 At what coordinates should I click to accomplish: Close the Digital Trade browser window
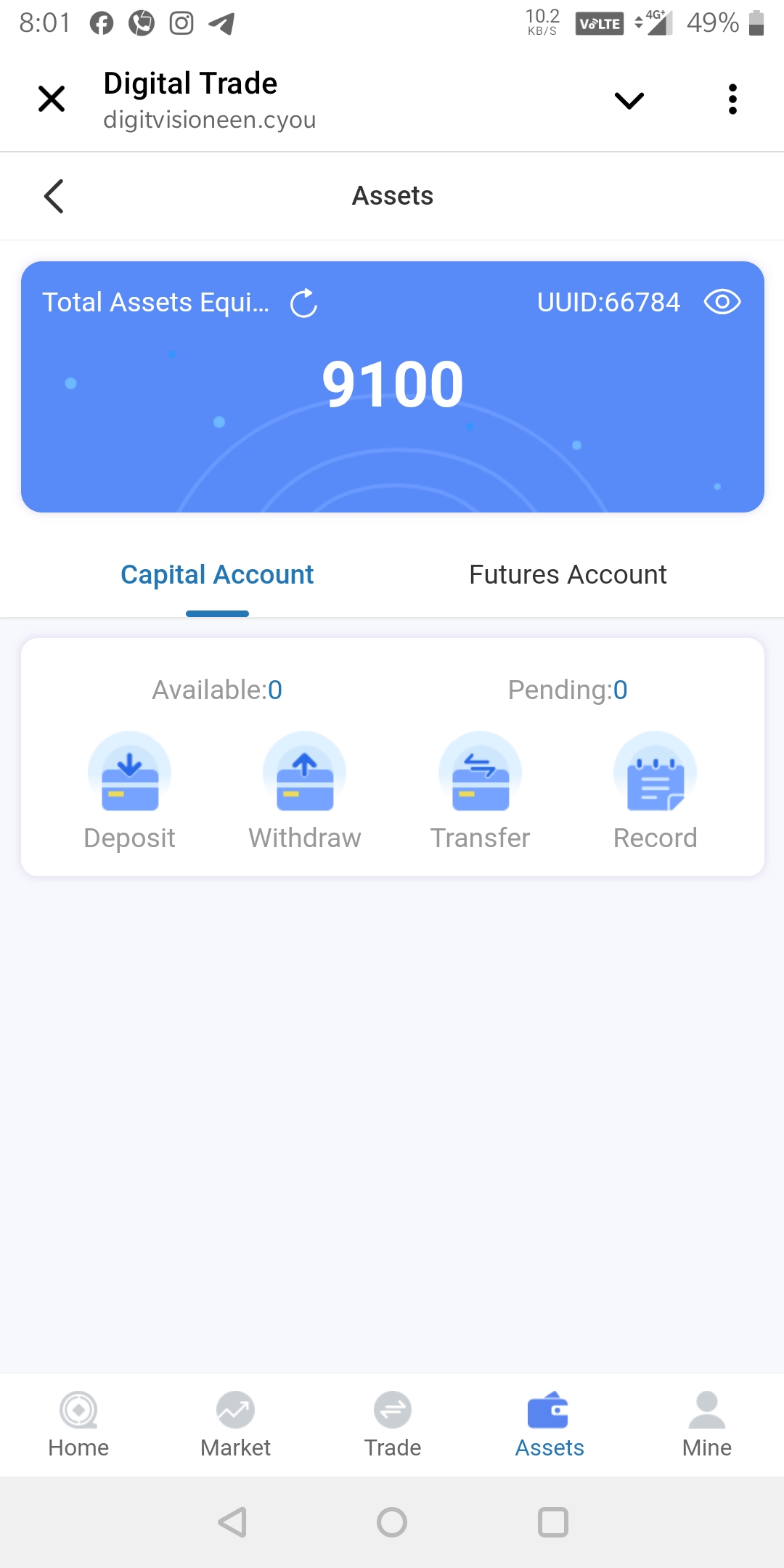coord(52,99)
